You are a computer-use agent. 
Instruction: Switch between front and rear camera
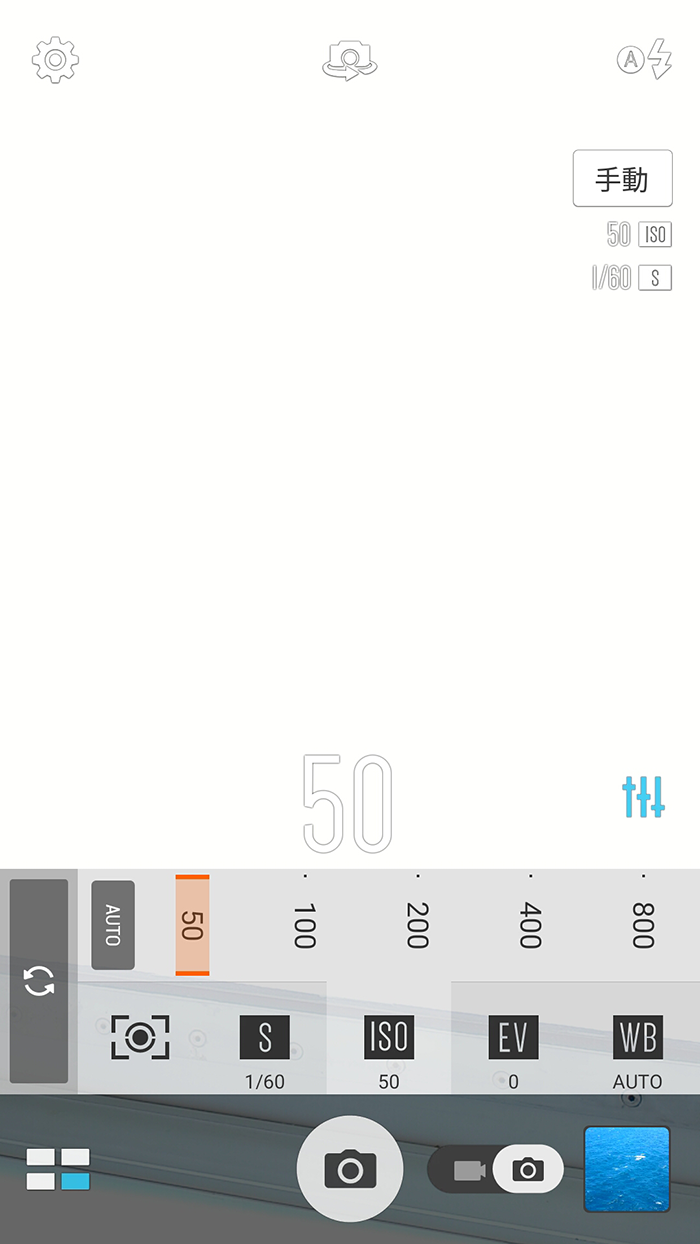click(350, 60)
